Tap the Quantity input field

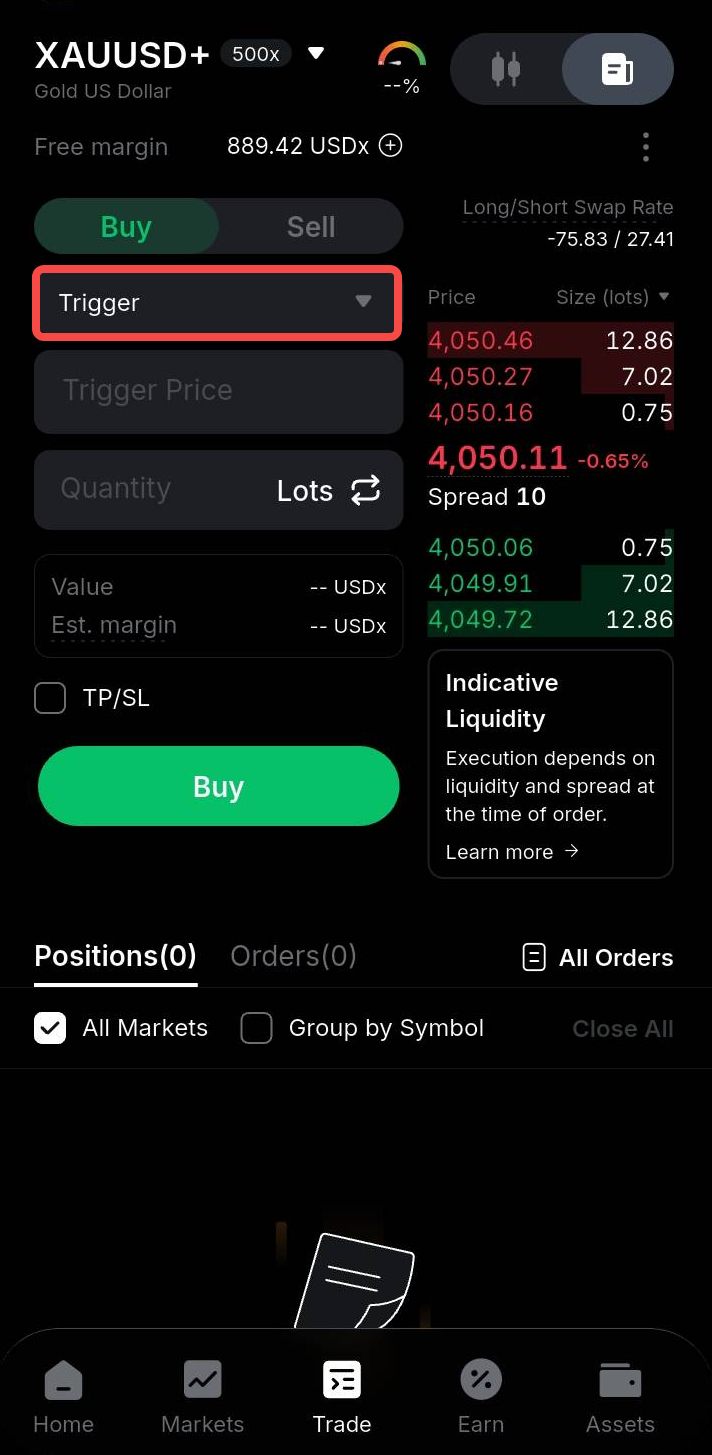[x=150, y=489]
